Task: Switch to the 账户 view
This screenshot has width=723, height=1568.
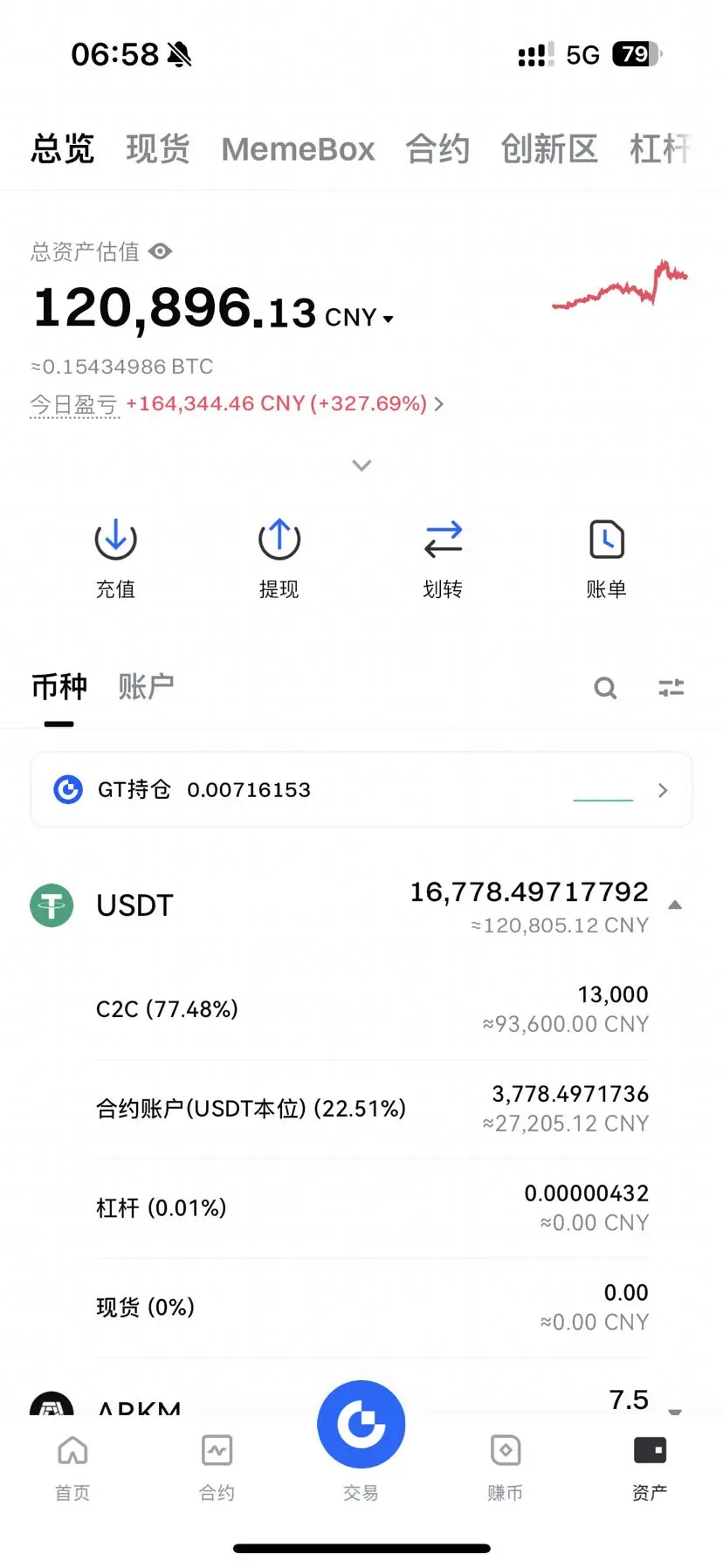Action: (x=146, y=687)
